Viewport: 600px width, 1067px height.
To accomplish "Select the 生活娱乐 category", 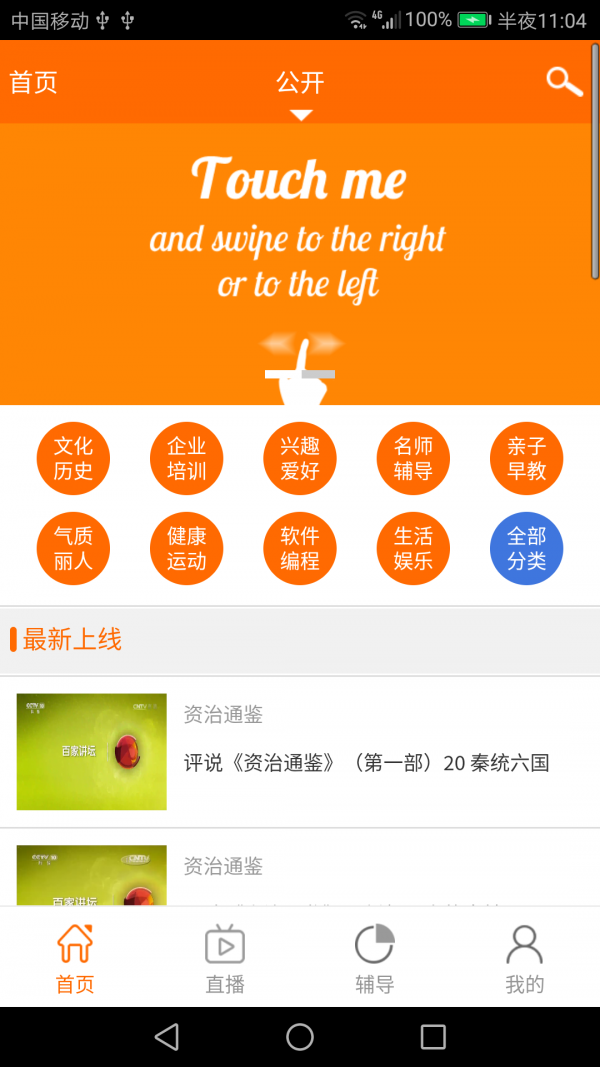I will 413,549.
